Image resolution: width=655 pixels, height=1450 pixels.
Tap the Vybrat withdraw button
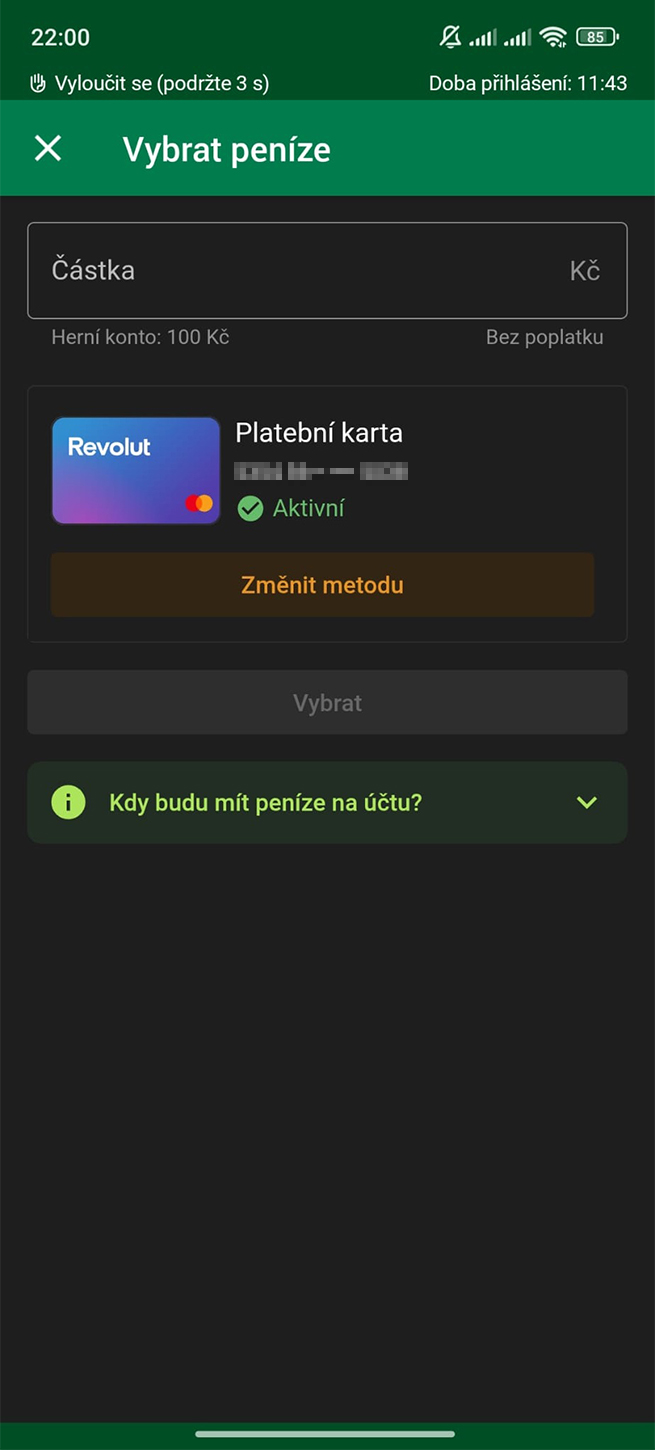(x=327, y=703)
